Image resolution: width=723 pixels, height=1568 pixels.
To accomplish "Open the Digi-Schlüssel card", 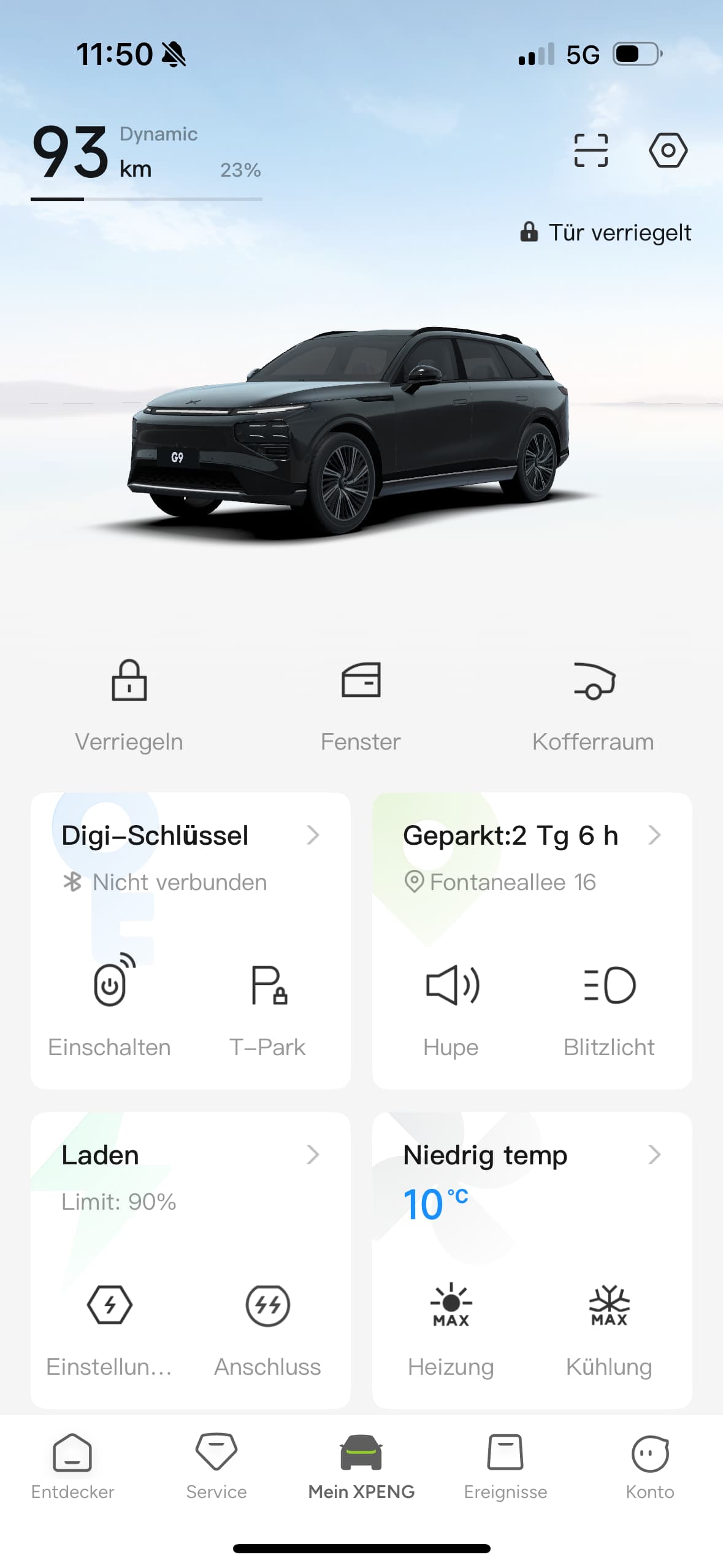I will tap(190, 836).
